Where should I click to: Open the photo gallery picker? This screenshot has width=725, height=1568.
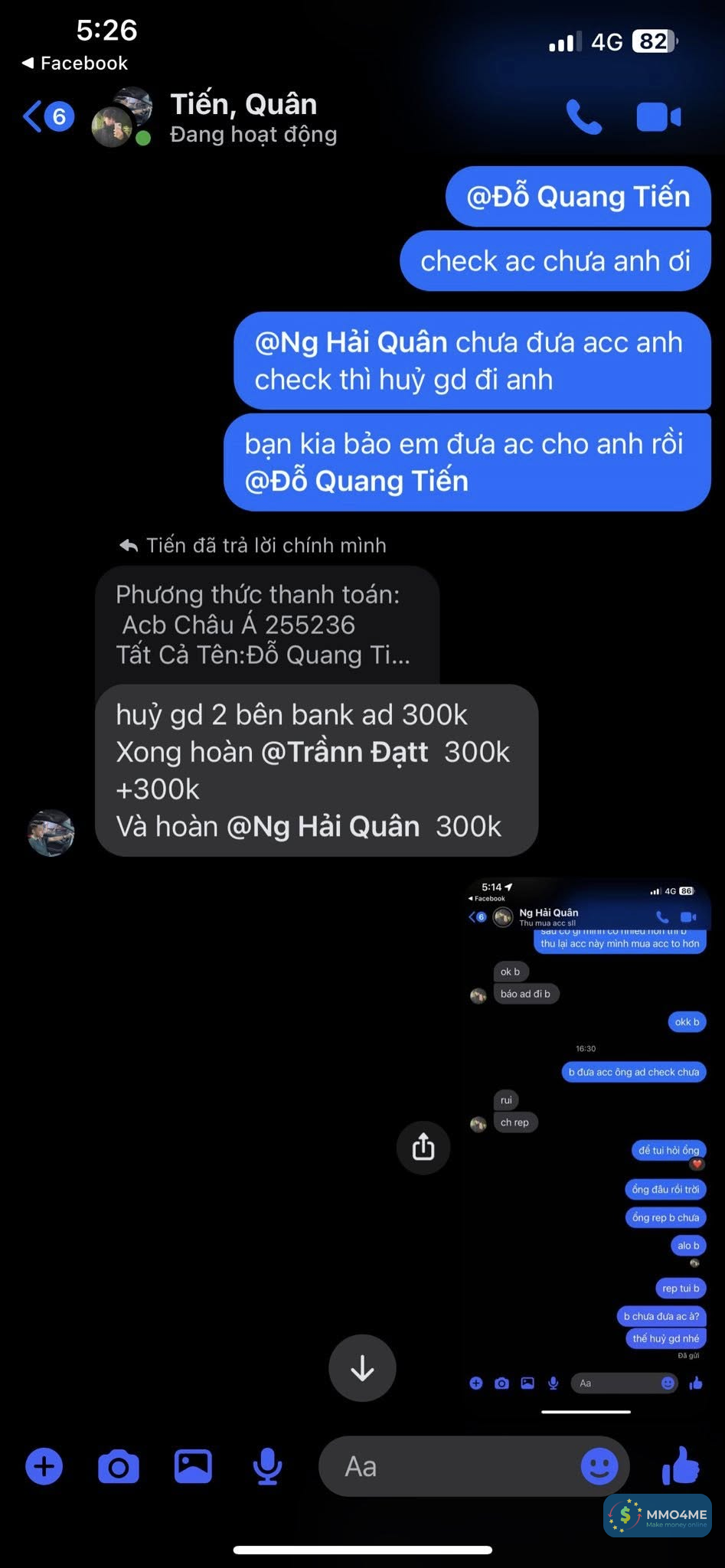[193, 1466]
